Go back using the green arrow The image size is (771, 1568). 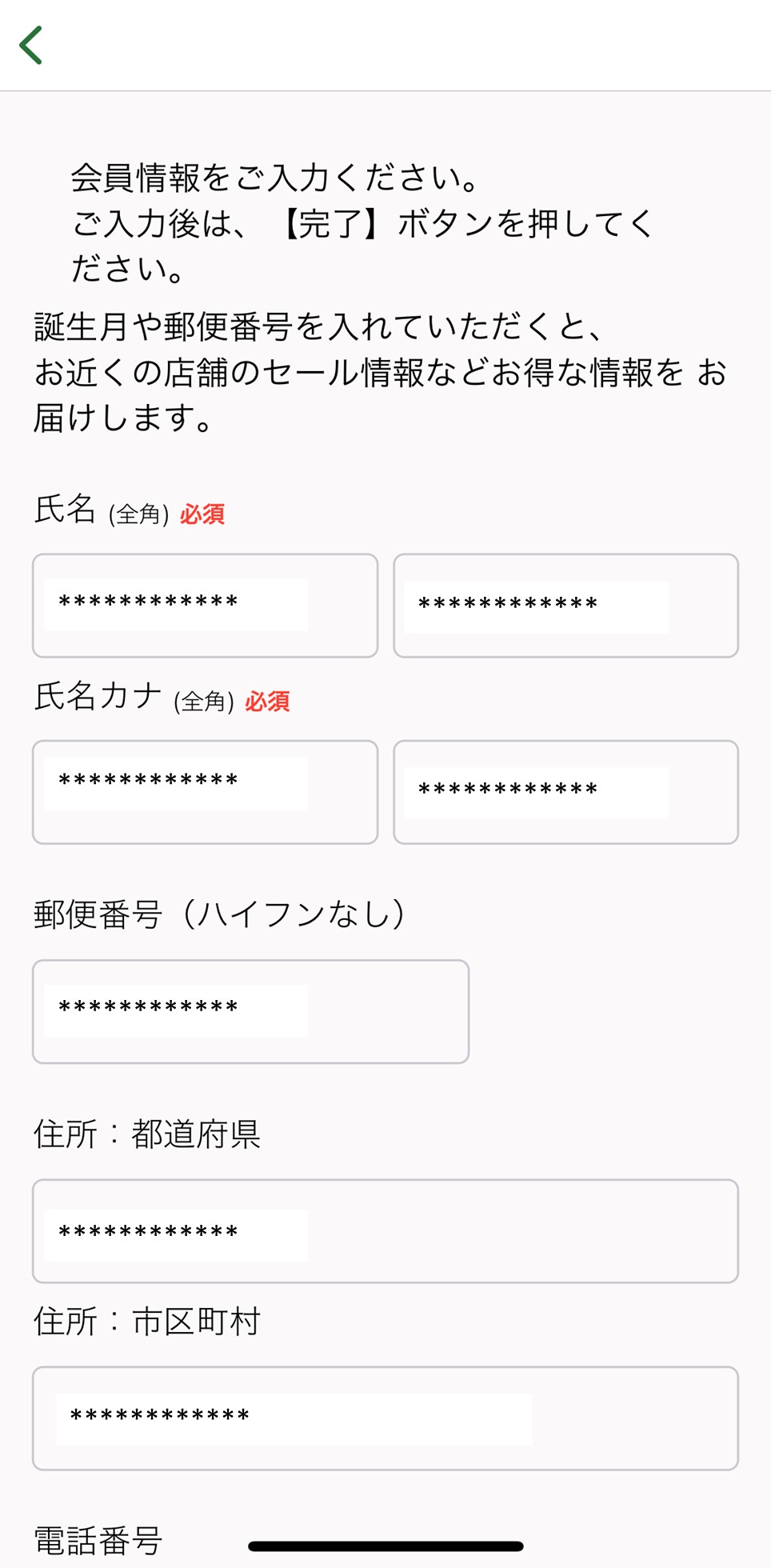click(30, 45)
